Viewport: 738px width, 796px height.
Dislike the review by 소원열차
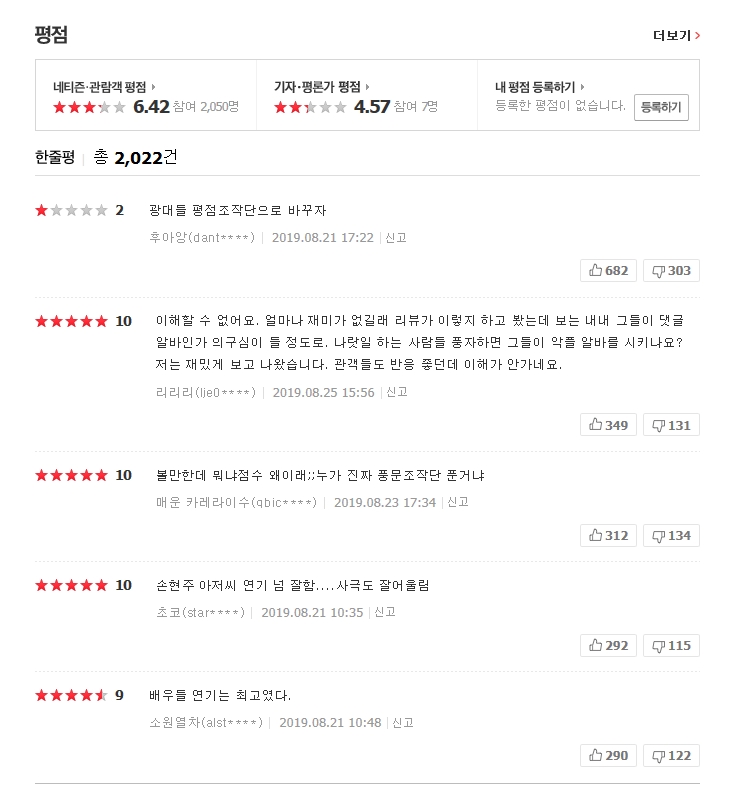(x=671, y=755)
